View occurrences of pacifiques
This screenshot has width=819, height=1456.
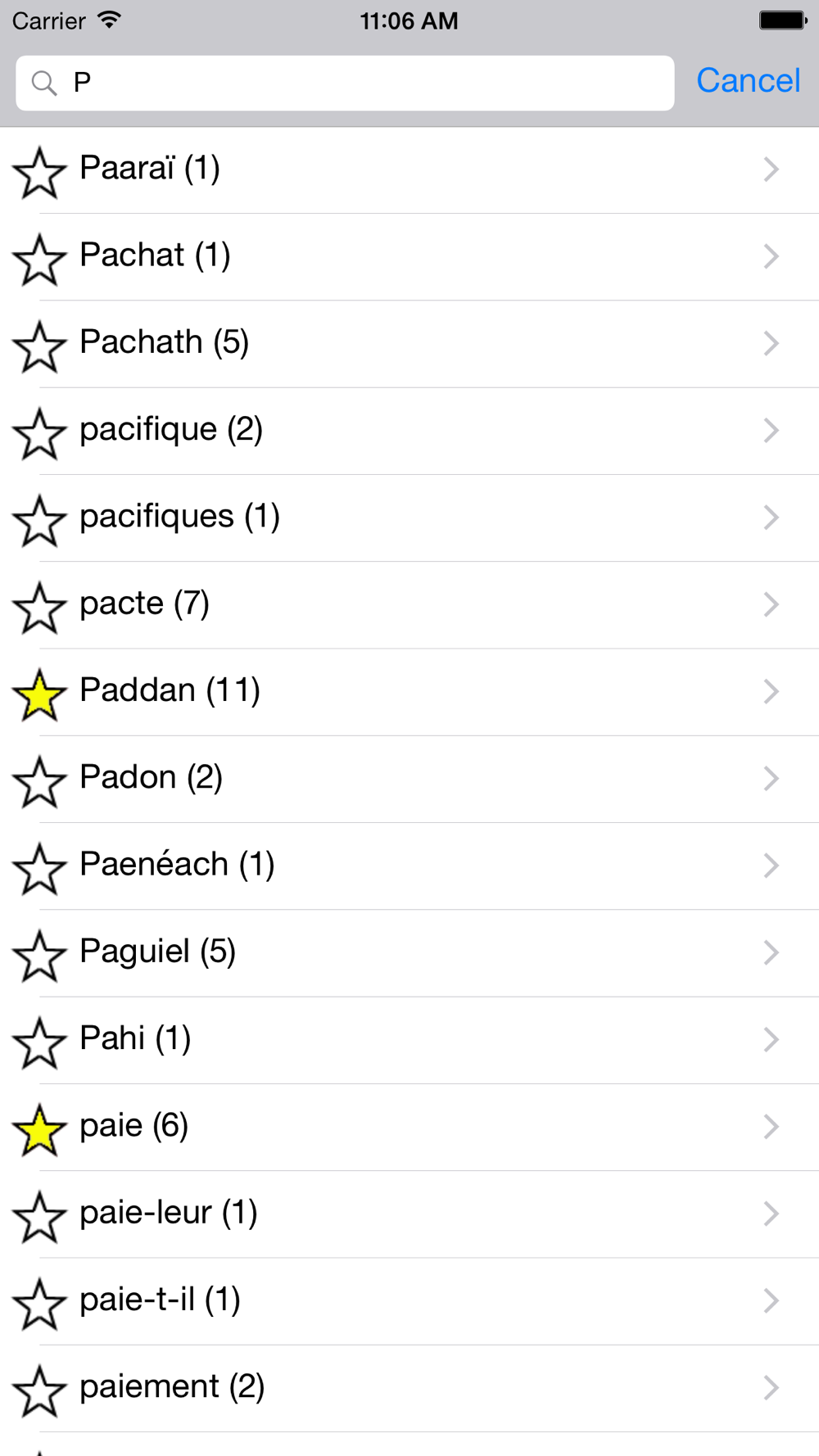click(409, 518)
